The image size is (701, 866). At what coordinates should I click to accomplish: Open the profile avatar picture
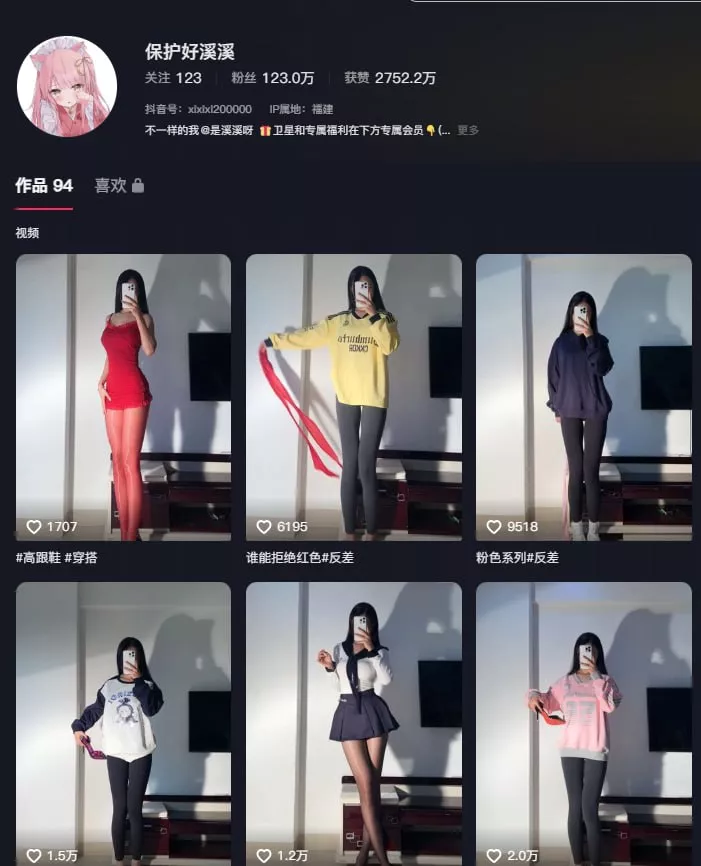point(67,87)
